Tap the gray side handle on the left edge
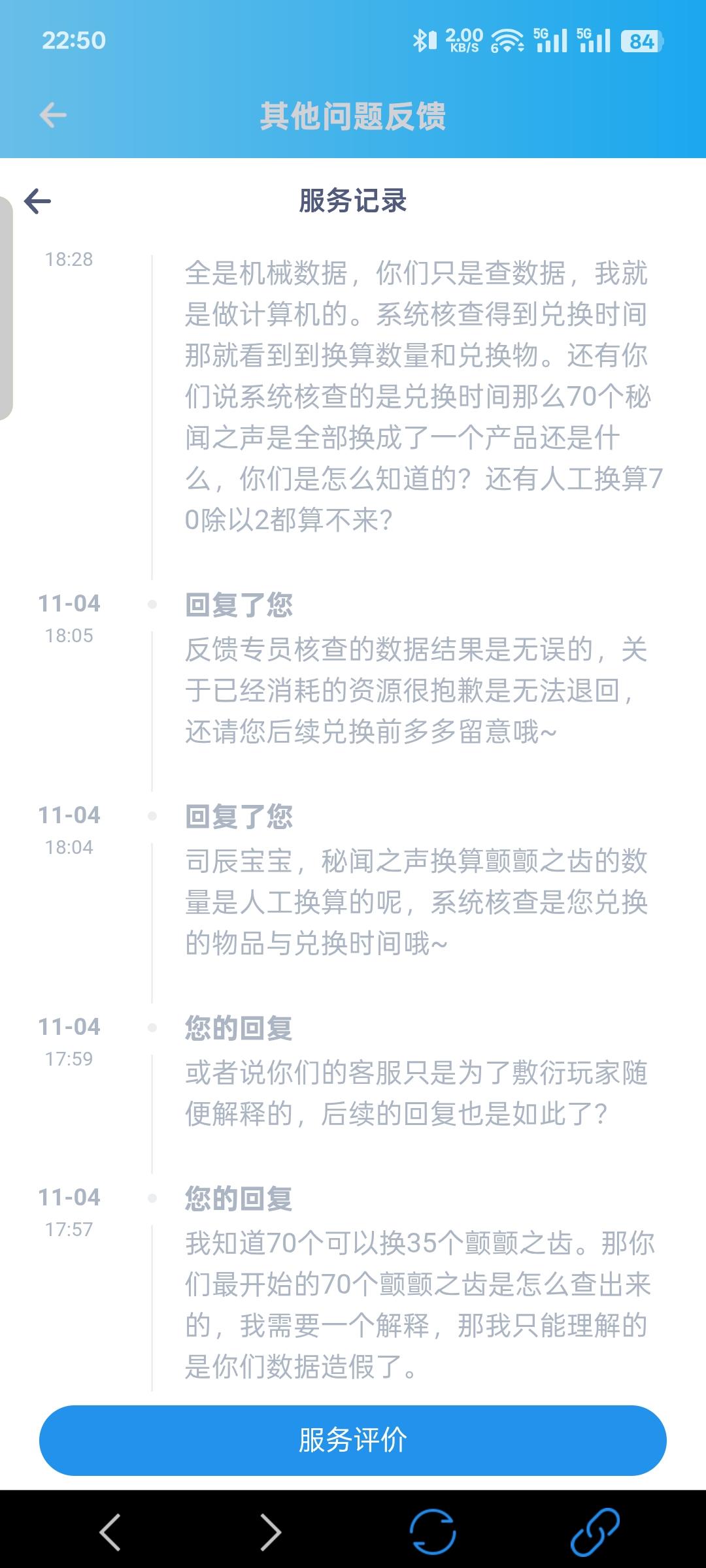Screen dimensions: 706x1568 click(6, 308)
